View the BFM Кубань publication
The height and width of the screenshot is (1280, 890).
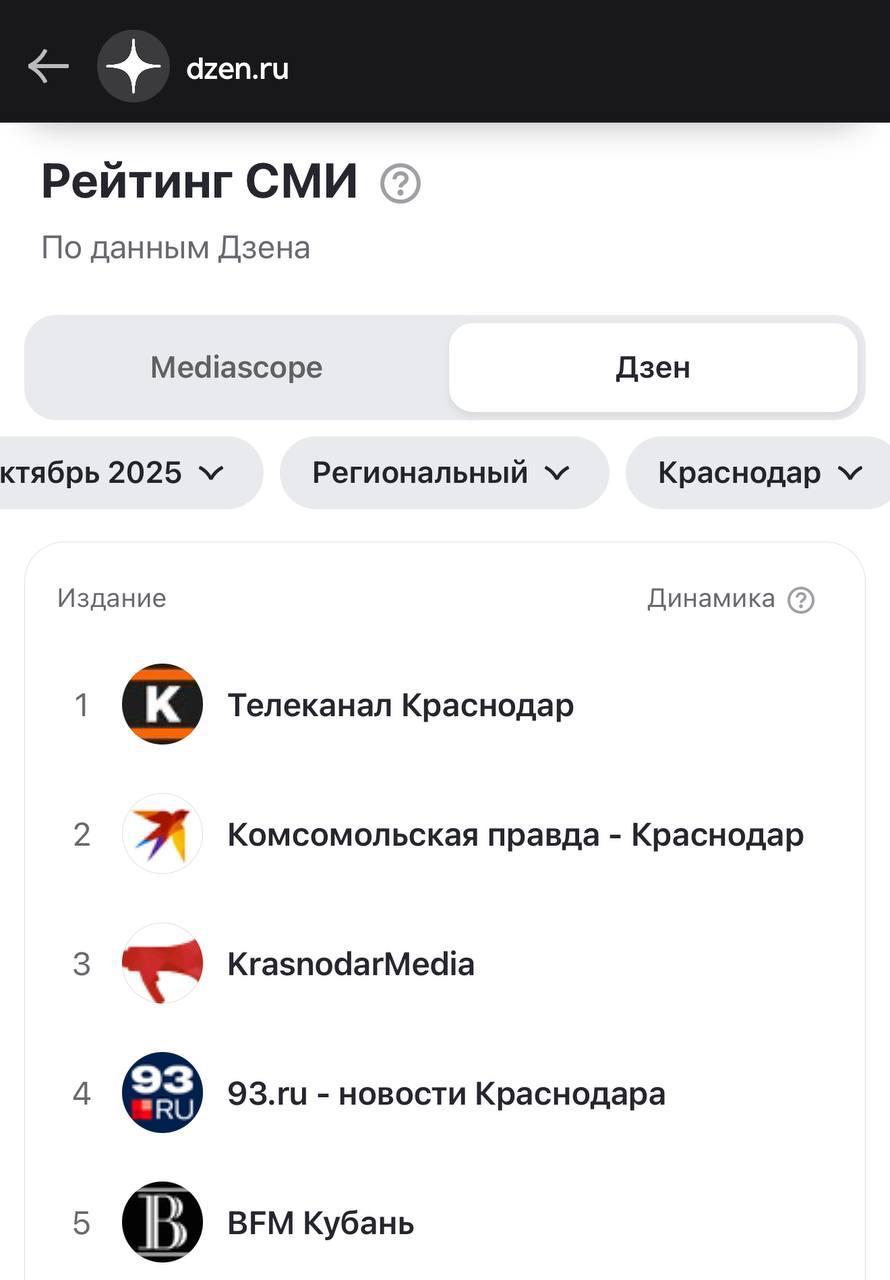320,1223
